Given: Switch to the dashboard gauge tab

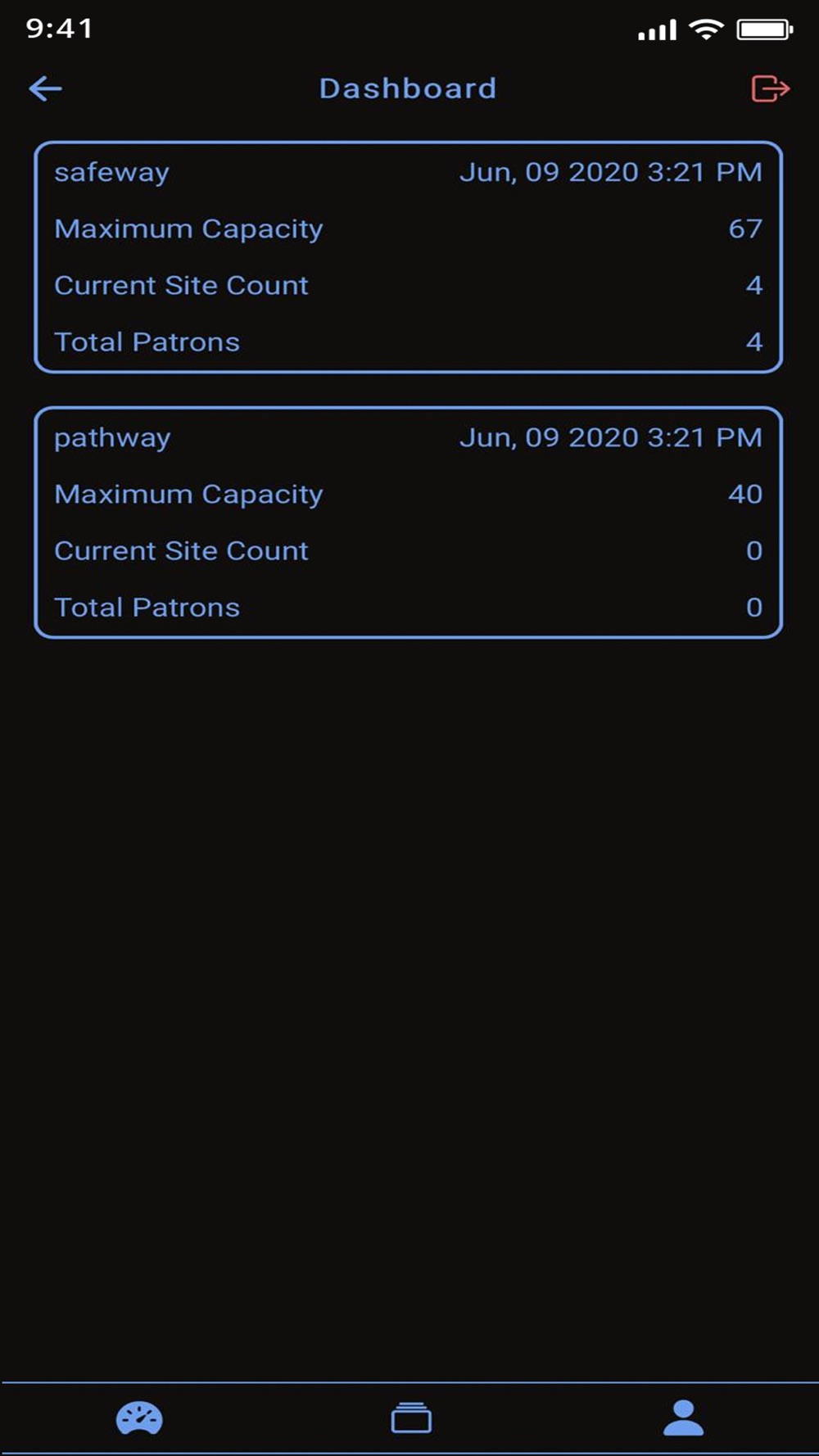Looking at the screenshot, I should (139, 1418).
